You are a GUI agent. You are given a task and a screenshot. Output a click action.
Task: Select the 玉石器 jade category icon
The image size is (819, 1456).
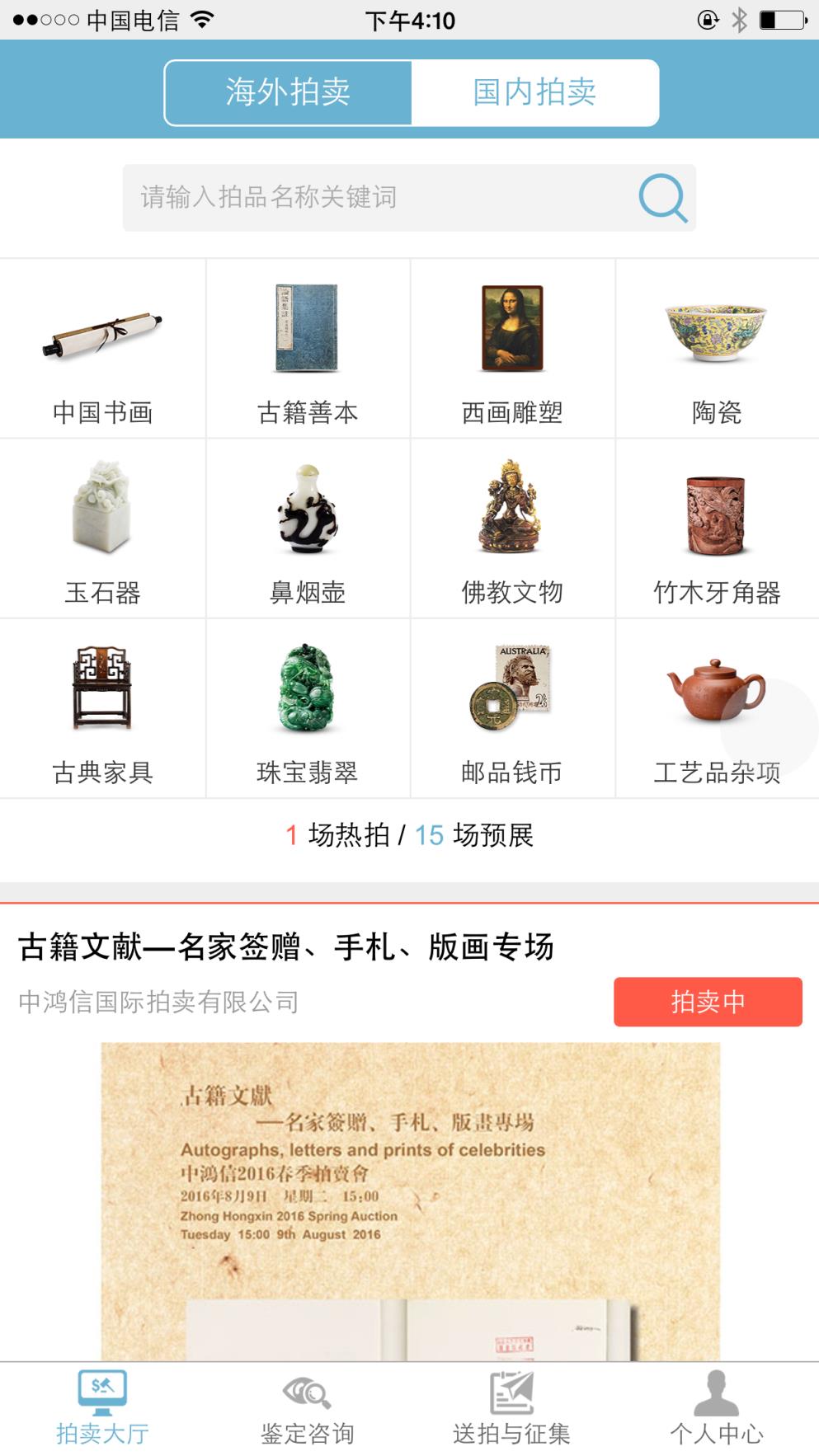click(x=102, y=528)
